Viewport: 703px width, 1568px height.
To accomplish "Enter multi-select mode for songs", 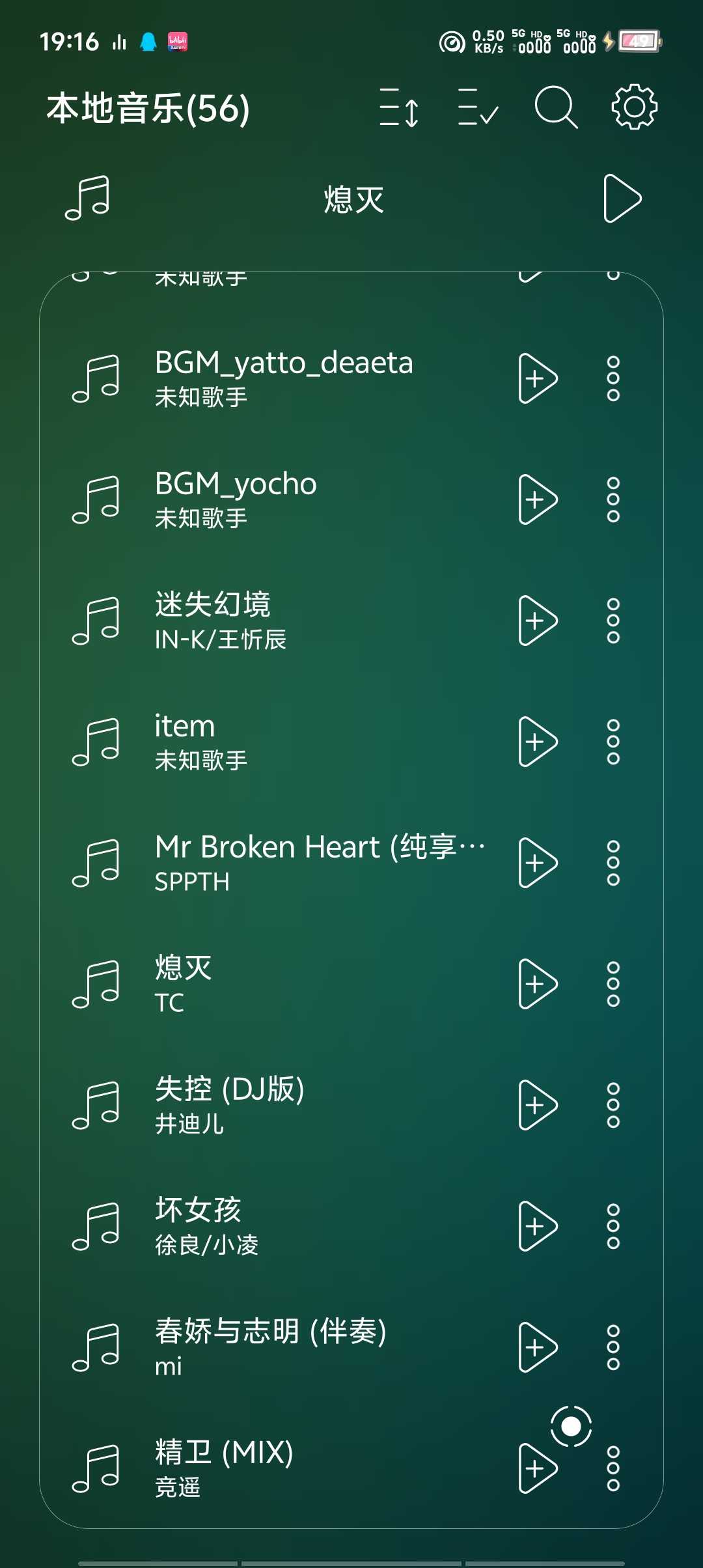I will 478,107.
